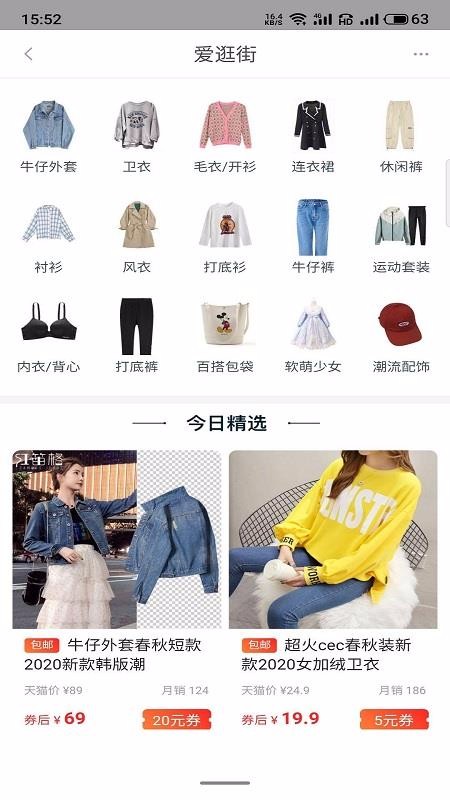Open the 牛仔裤 category
Image resolution: width=450 pixels, height=800 pixels.
point(313,237)
